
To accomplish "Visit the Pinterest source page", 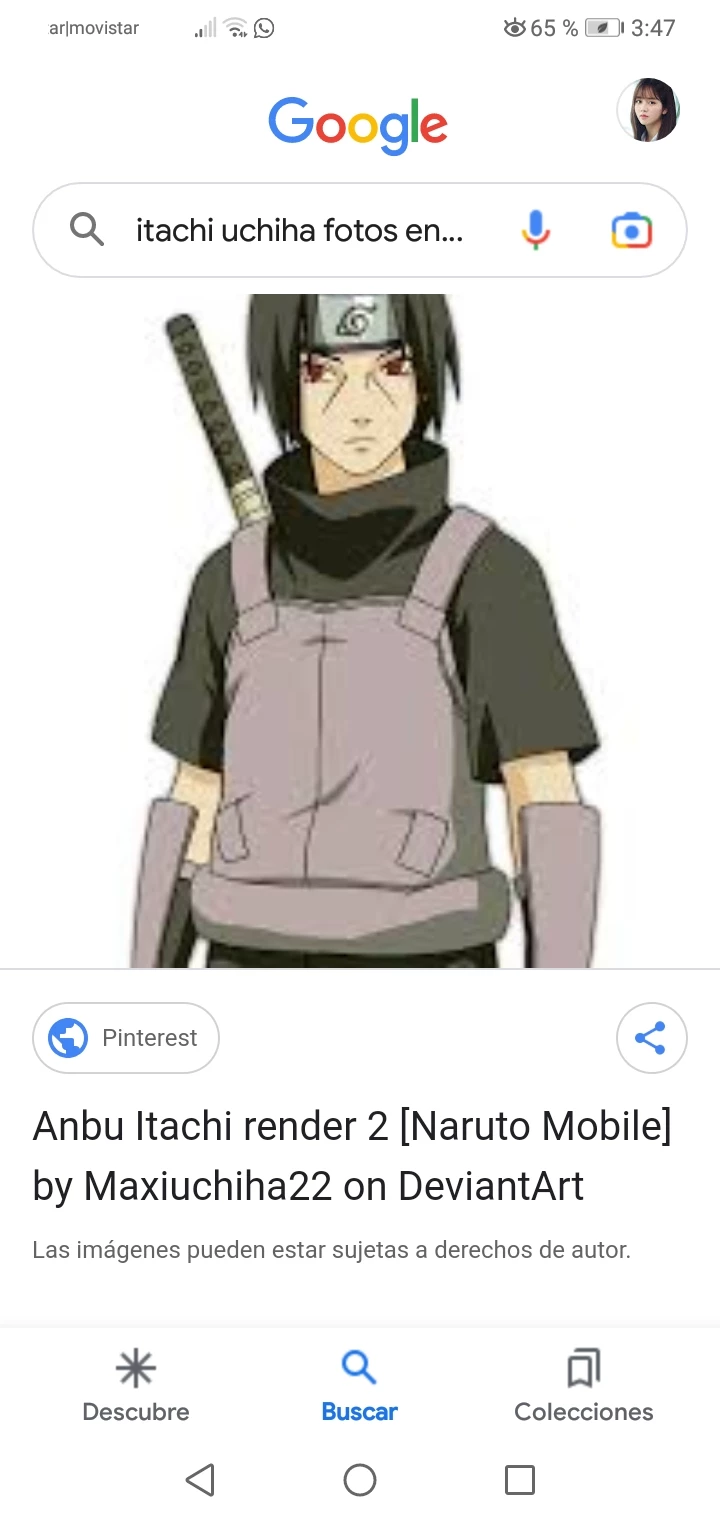I will [126, 1038].
